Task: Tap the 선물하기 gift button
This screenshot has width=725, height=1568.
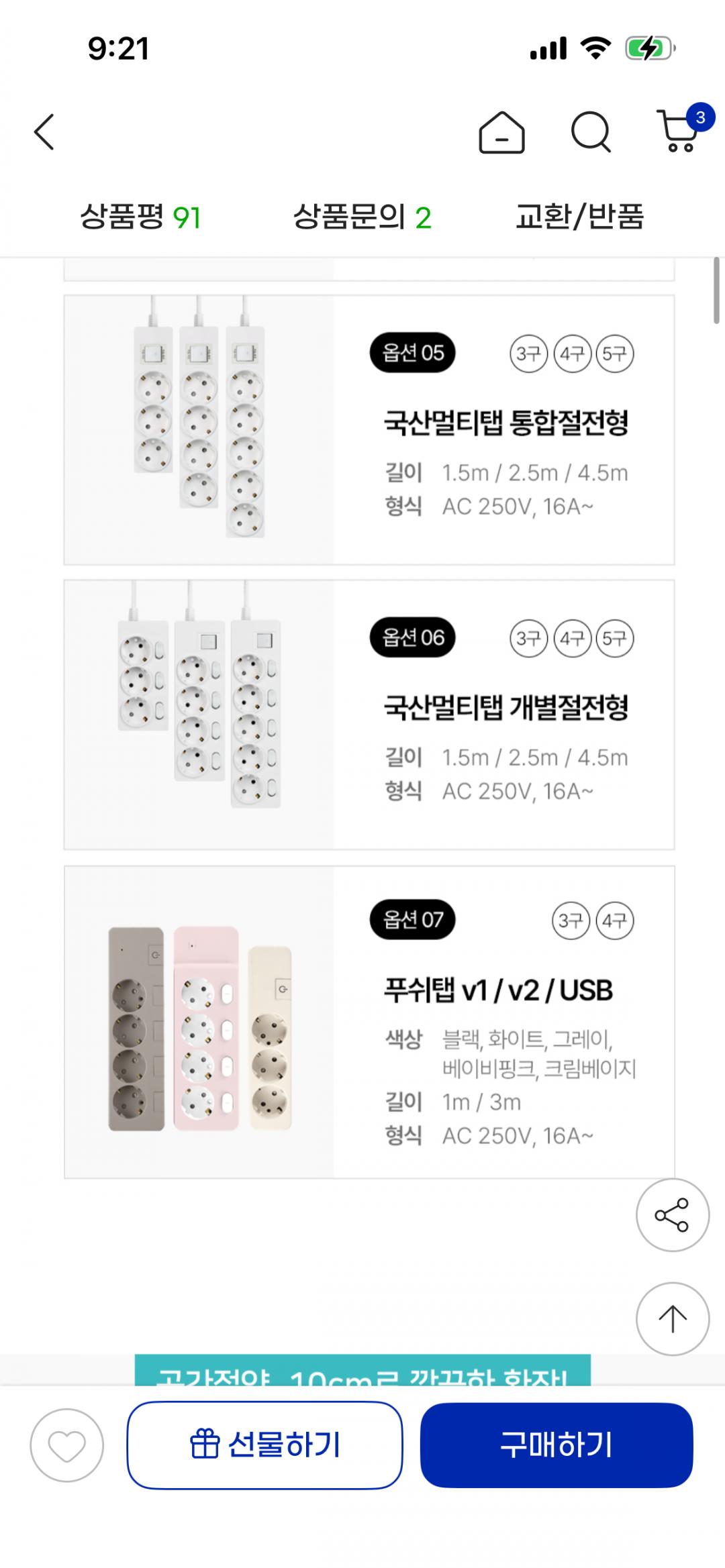Action: [264, 1445]
